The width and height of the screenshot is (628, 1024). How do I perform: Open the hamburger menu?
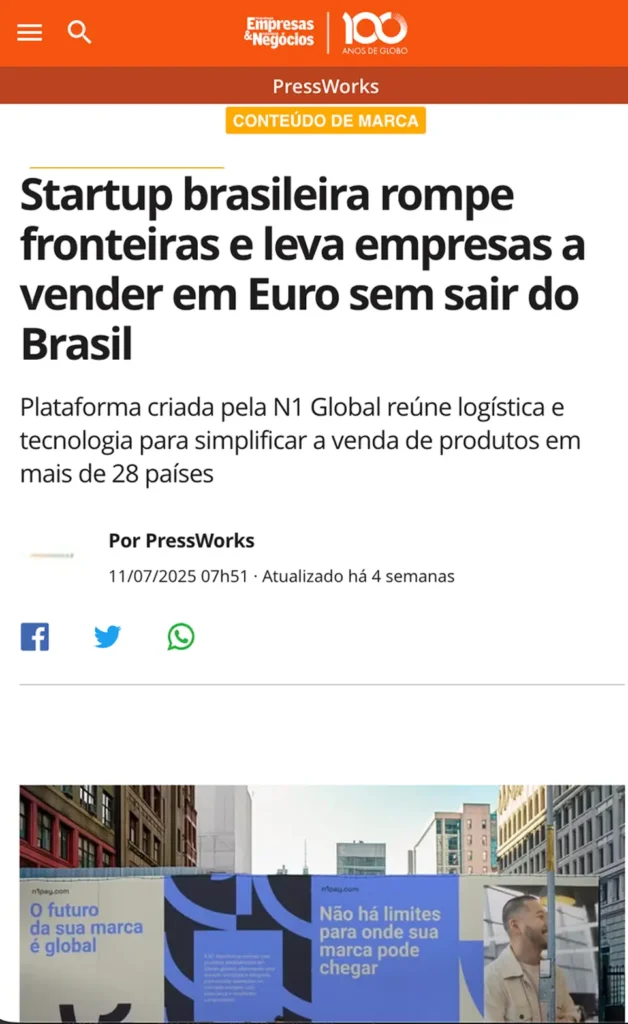coord(30,33)
